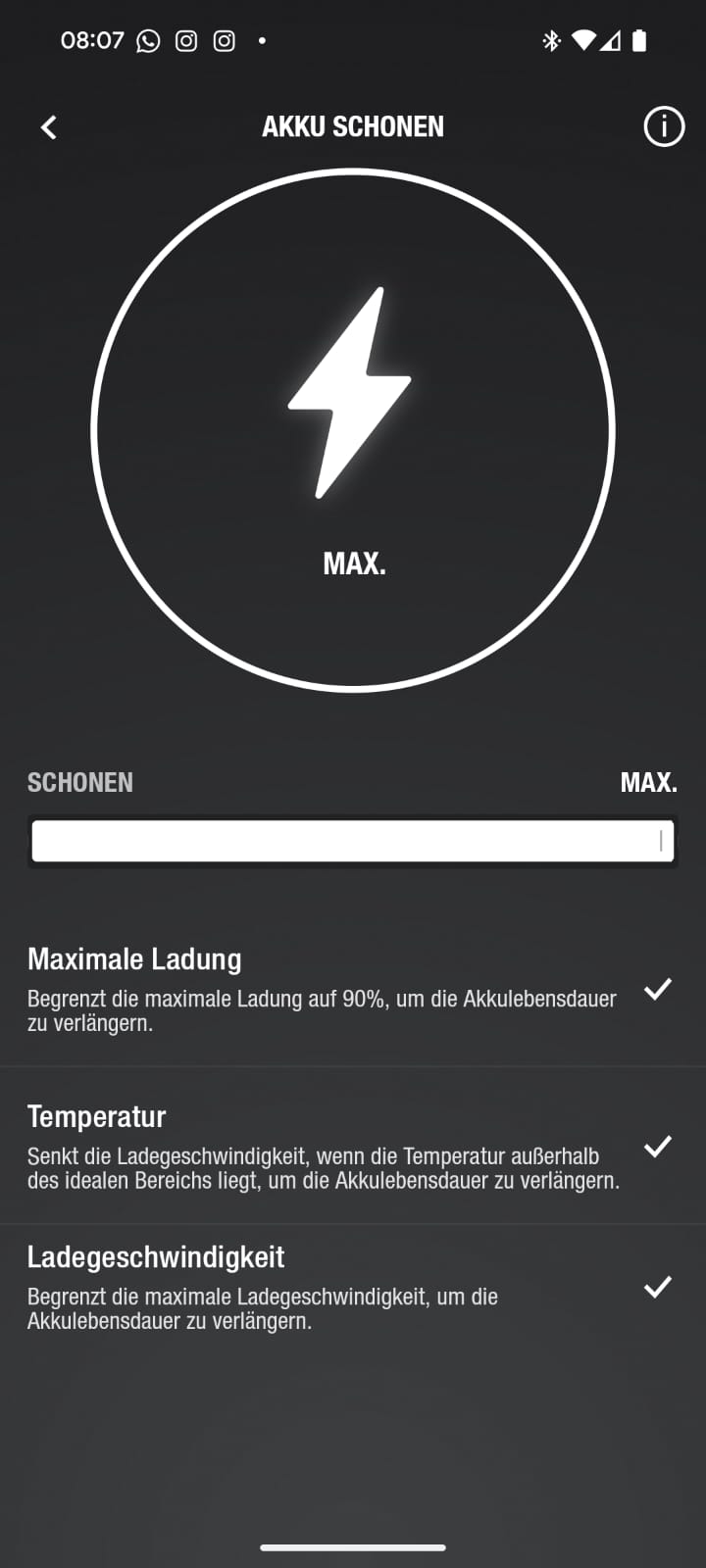
Task: Toggle the Temperatur option
Action: pos(353,1146)
